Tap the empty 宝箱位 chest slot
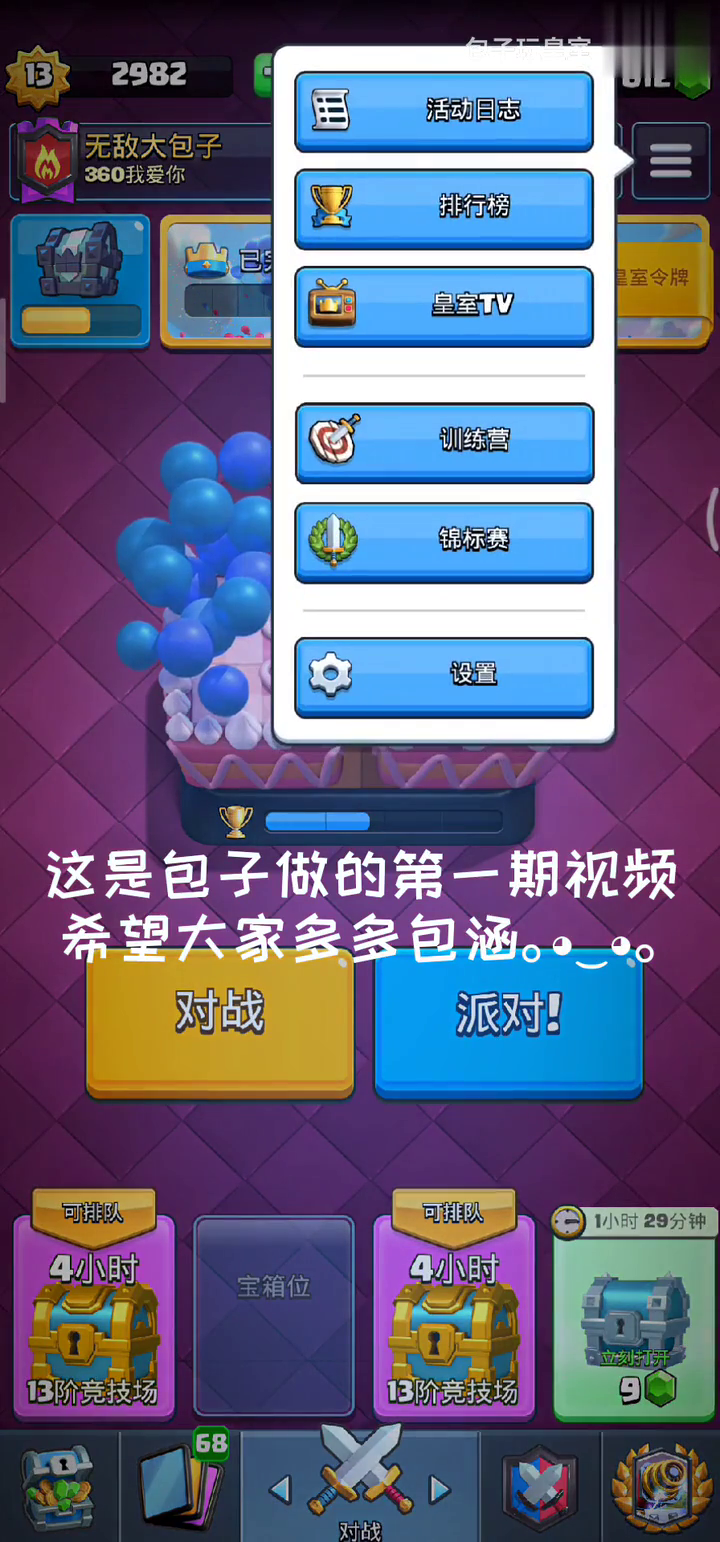 (274, 1317)
